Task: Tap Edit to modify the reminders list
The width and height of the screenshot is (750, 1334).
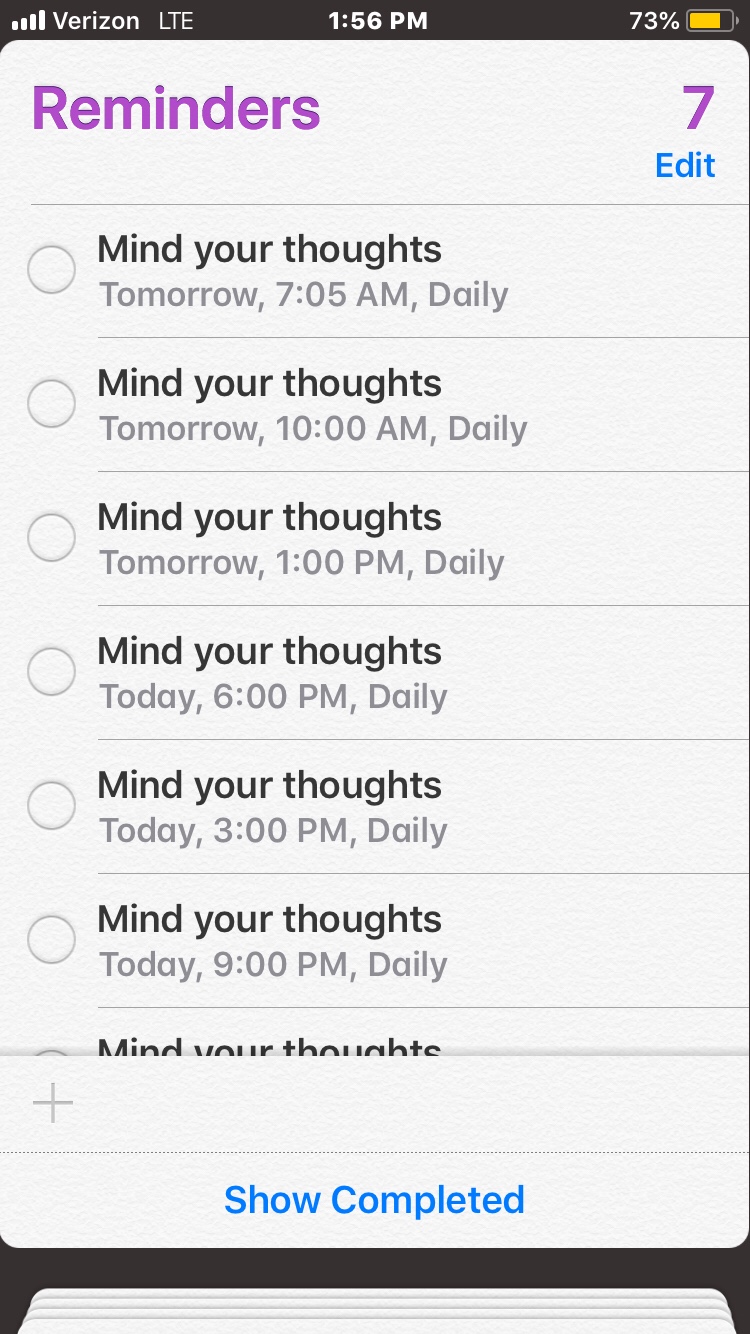Action: [685, 165]
